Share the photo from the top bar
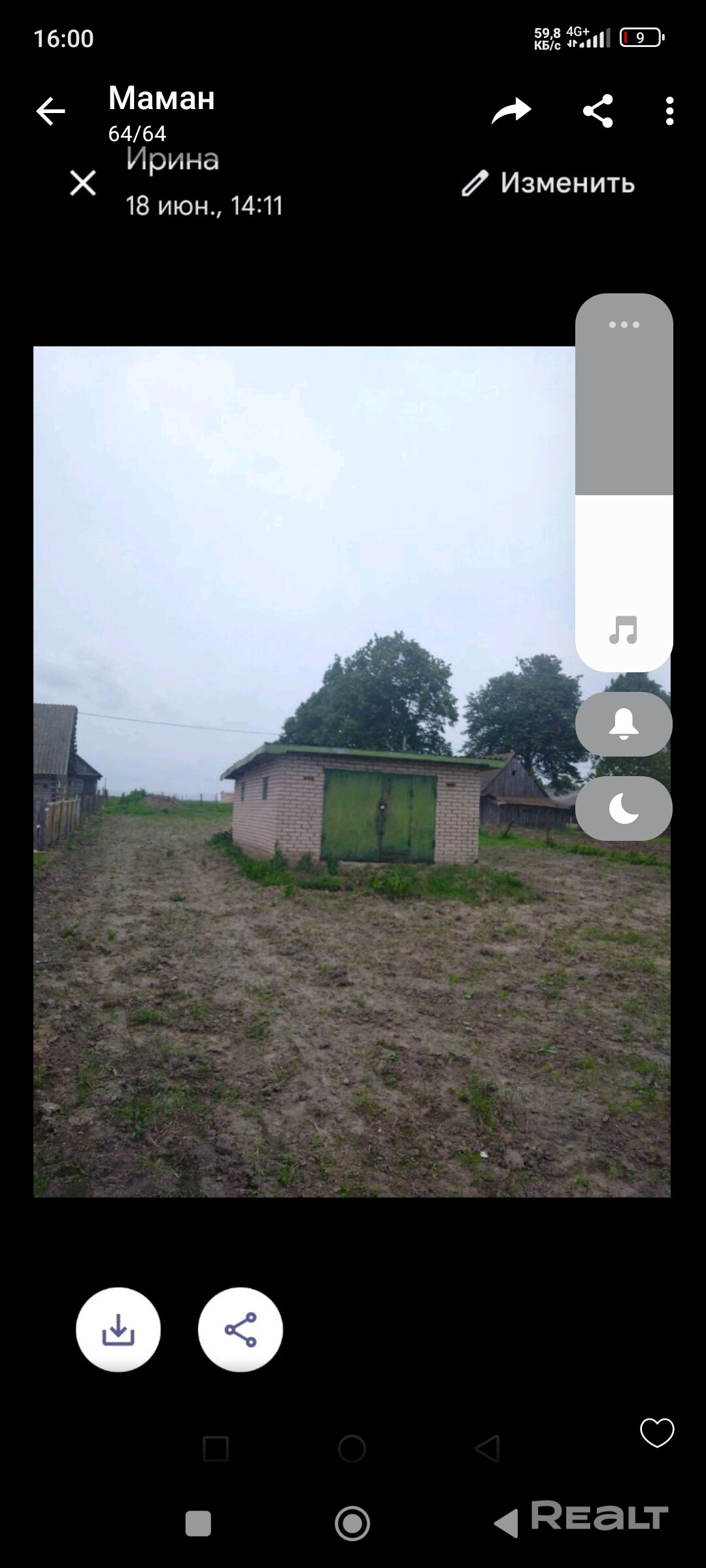Screen dimensions: 706x1568 pos(598,111)
